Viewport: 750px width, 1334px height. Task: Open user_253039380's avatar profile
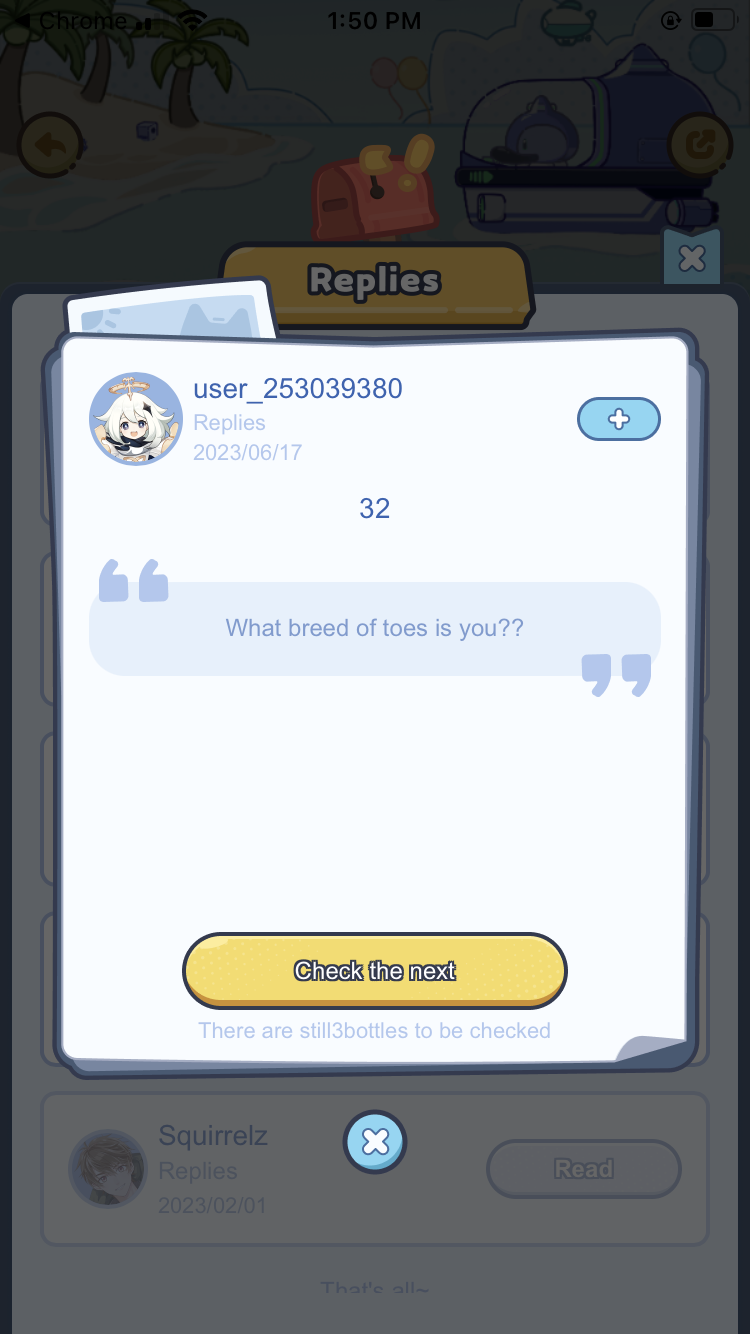point(136,419)
